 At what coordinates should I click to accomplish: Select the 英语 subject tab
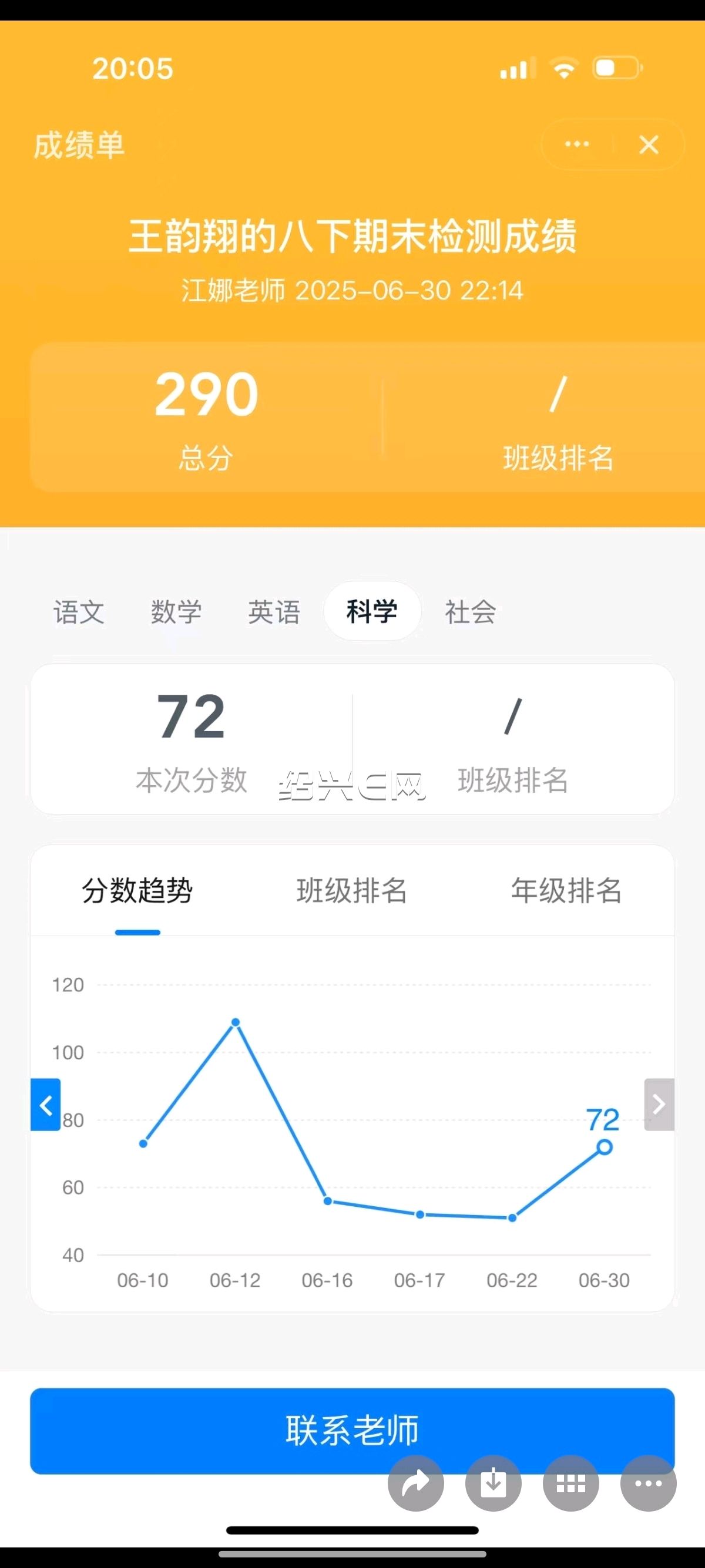[x=274, y=612]
